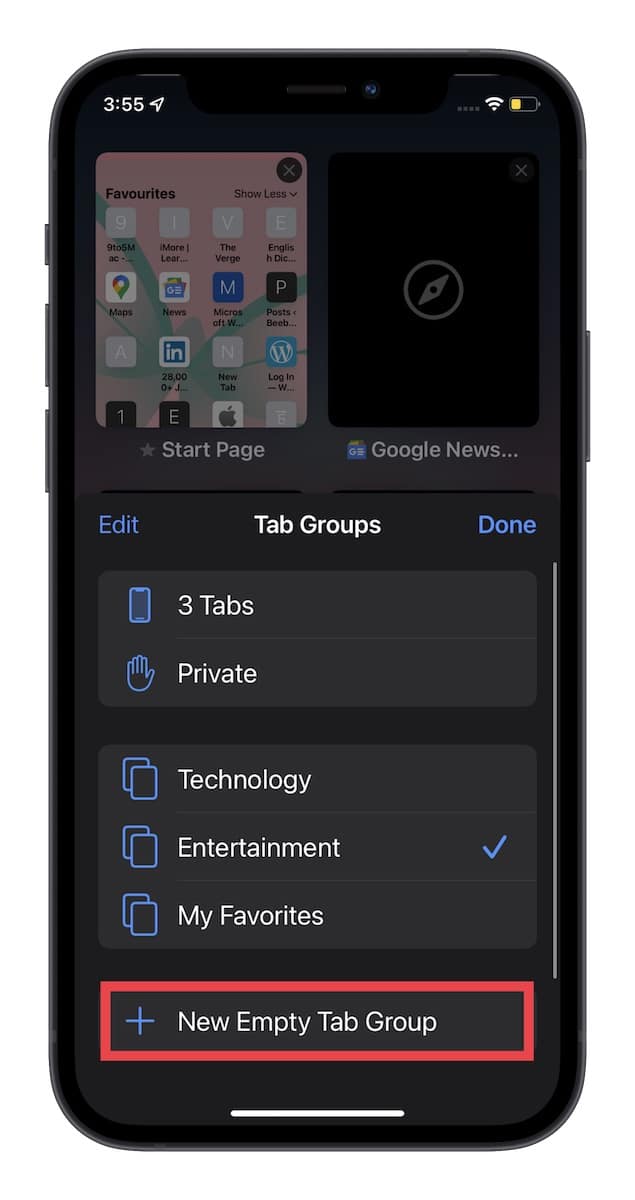This screenshot has height=1200, width=635.
Task: Close the Google News tab
Action: coord(521,171)
